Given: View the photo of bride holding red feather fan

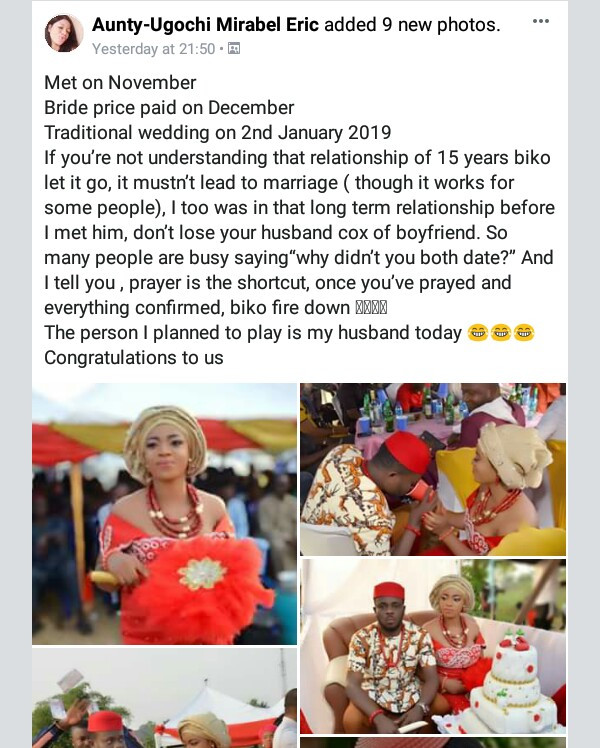Looking at the screenshot, I should [164, 514].
